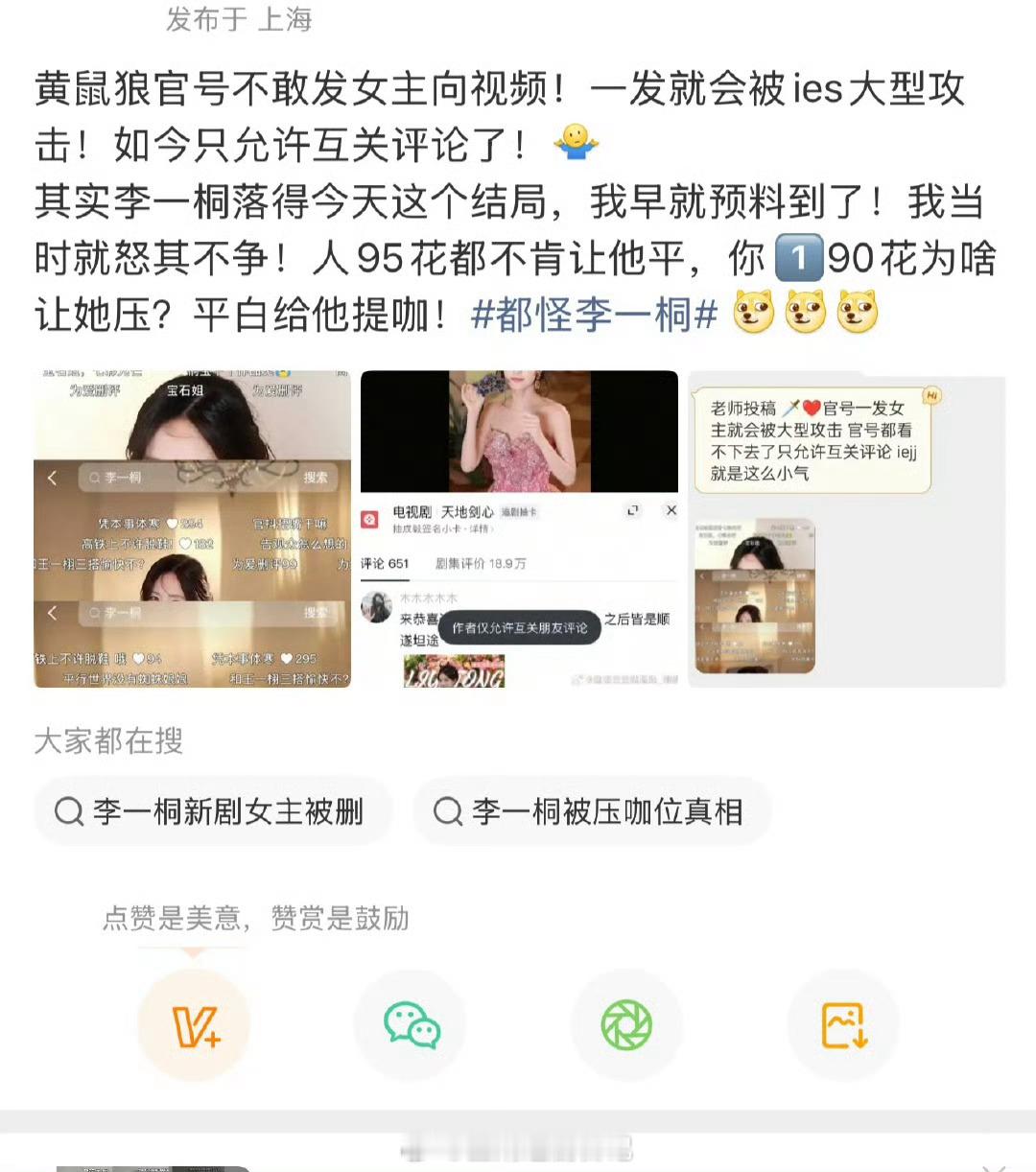Expand the 抽成毅签名小卡 详情 chevron
The height and width of the screenshot is (1172, 1036).
(x=491, y=527)
